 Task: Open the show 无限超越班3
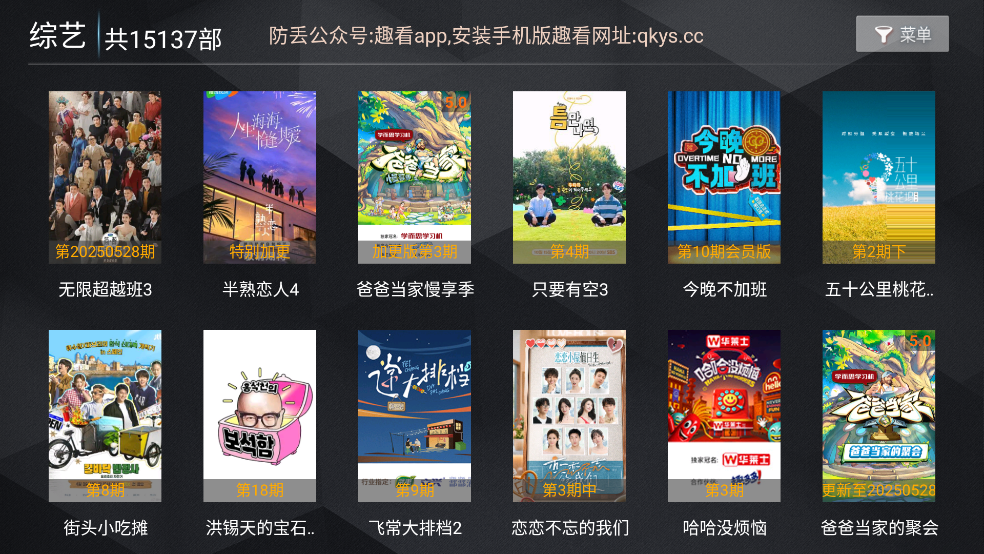click(105, 178)
